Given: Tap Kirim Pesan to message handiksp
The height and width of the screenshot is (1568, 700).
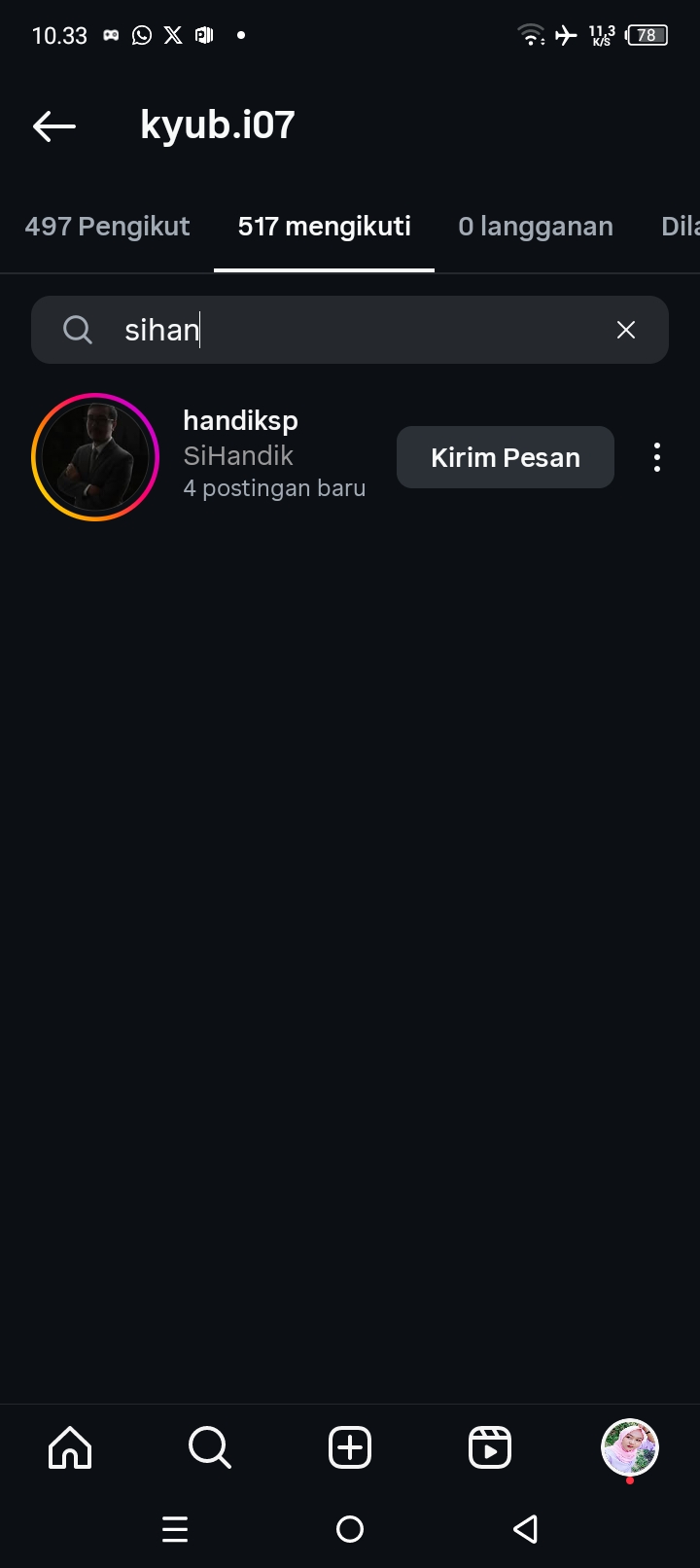Looking at the screenshot, I should coord(505,457).
